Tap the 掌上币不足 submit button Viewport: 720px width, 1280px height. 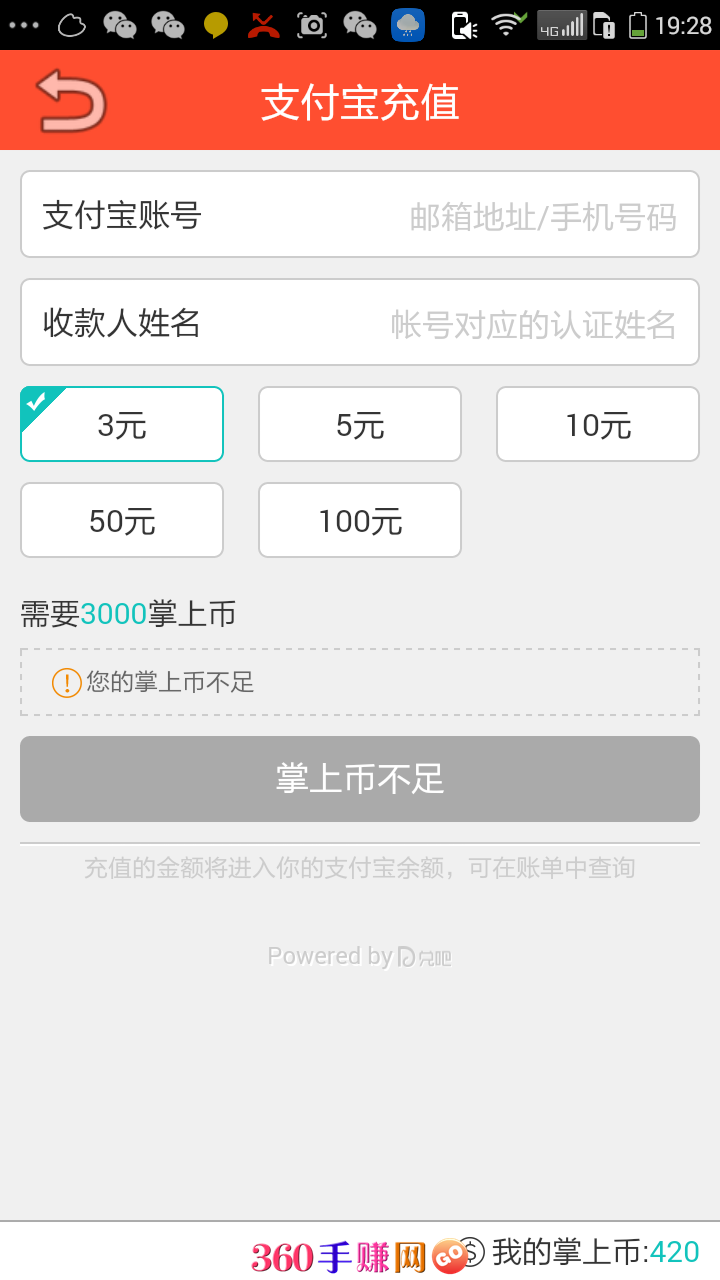(360, 779)
